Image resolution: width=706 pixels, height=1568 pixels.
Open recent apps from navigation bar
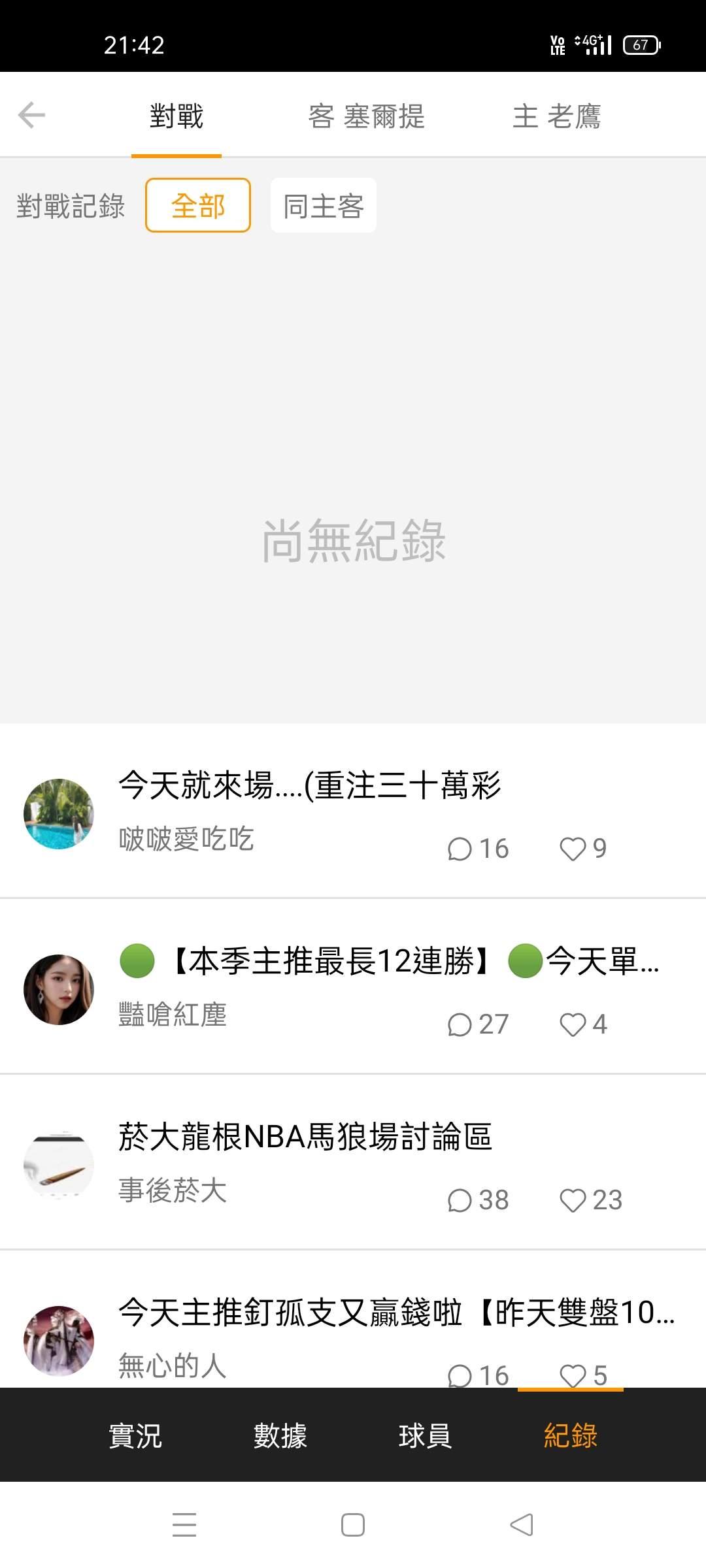184,1525
